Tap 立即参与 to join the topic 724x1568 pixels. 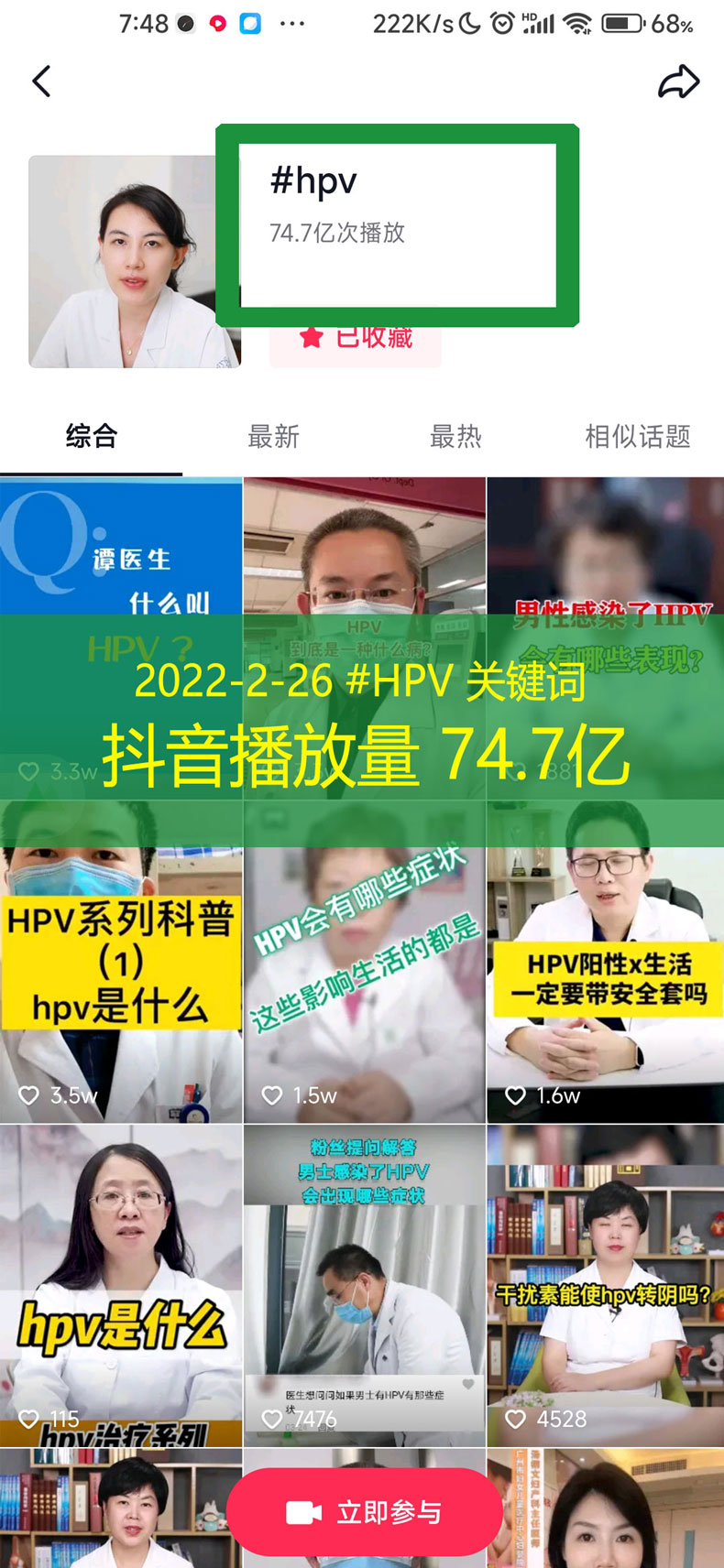pos(365,1512)
